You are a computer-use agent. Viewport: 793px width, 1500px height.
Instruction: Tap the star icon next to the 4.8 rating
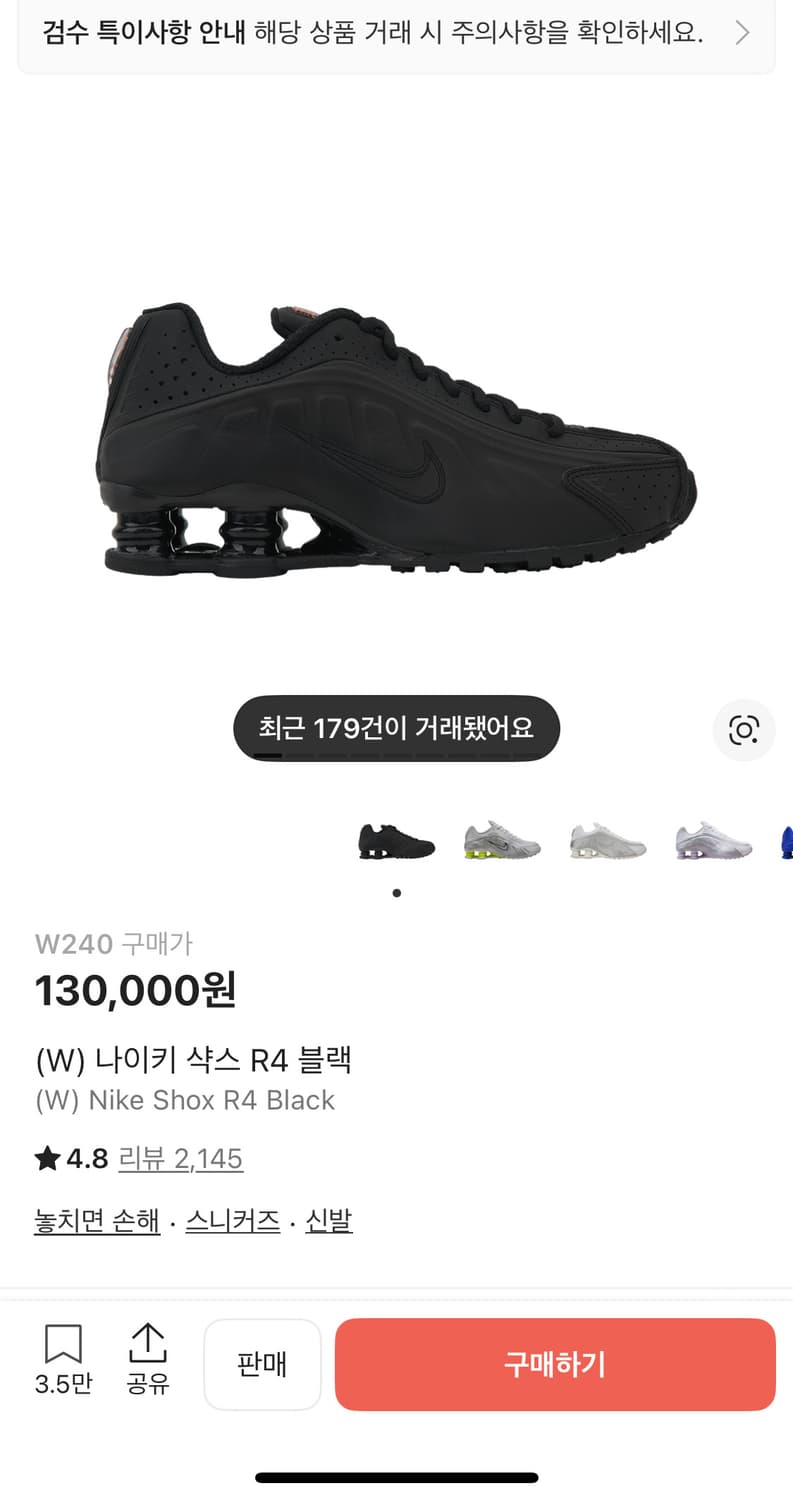(45, 1158)
